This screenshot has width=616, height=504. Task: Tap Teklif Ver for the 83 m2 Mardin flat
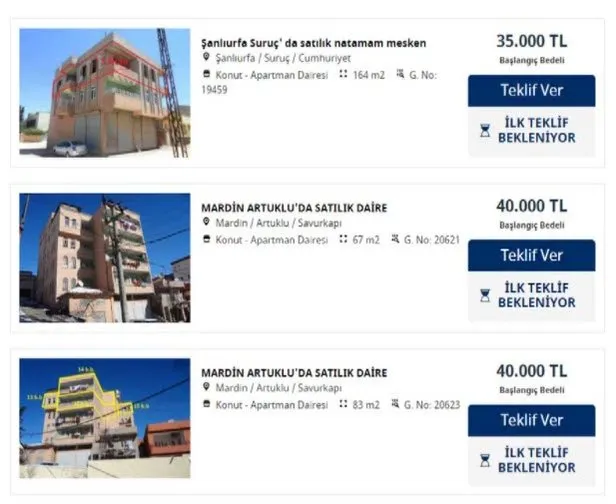tap(531, 420)
